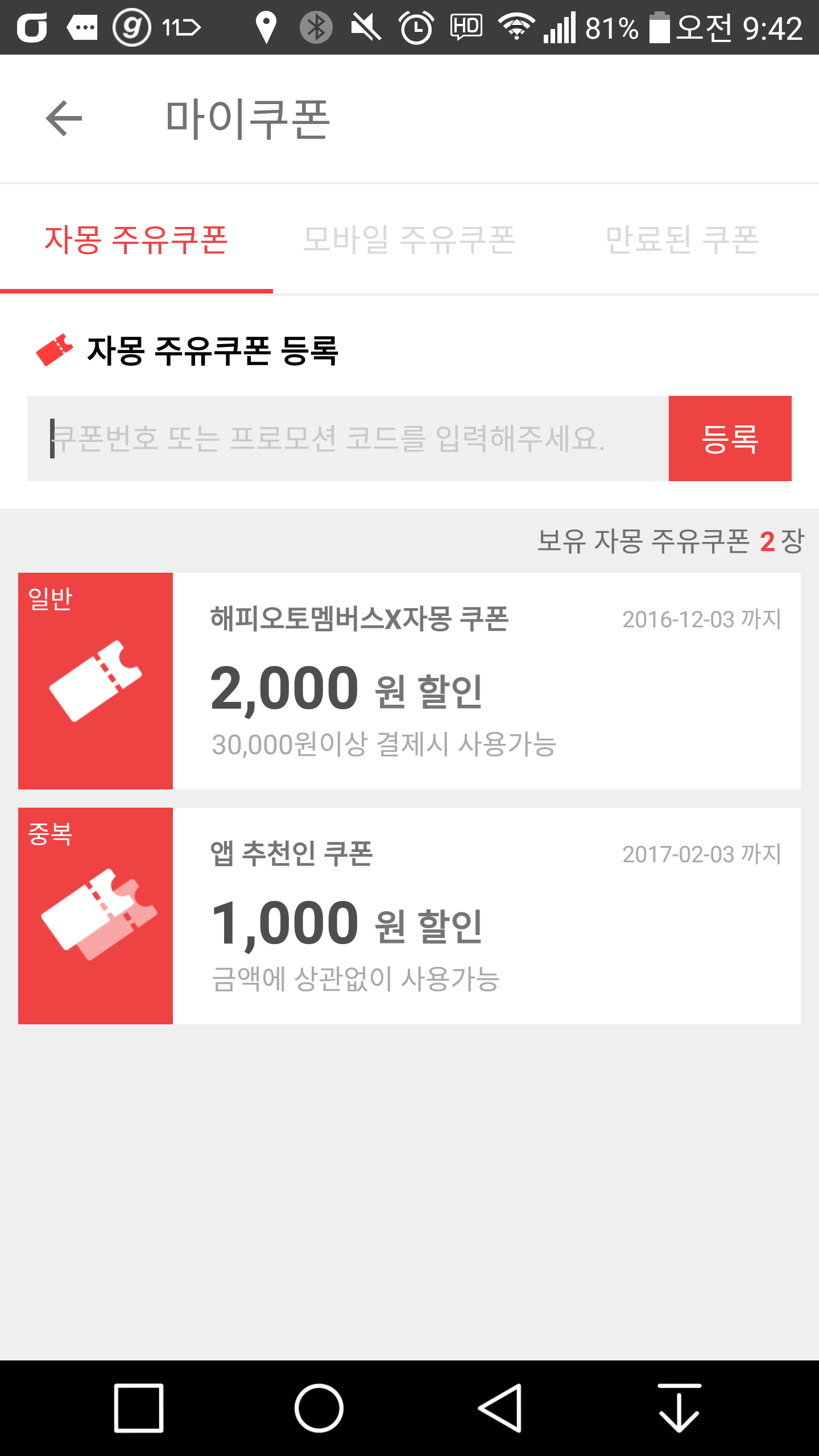This screenshot has width=819, height=1456.
Task: Switch to the 모바일 주유쿠폰 tab
Action: click(x=409, y=239)
